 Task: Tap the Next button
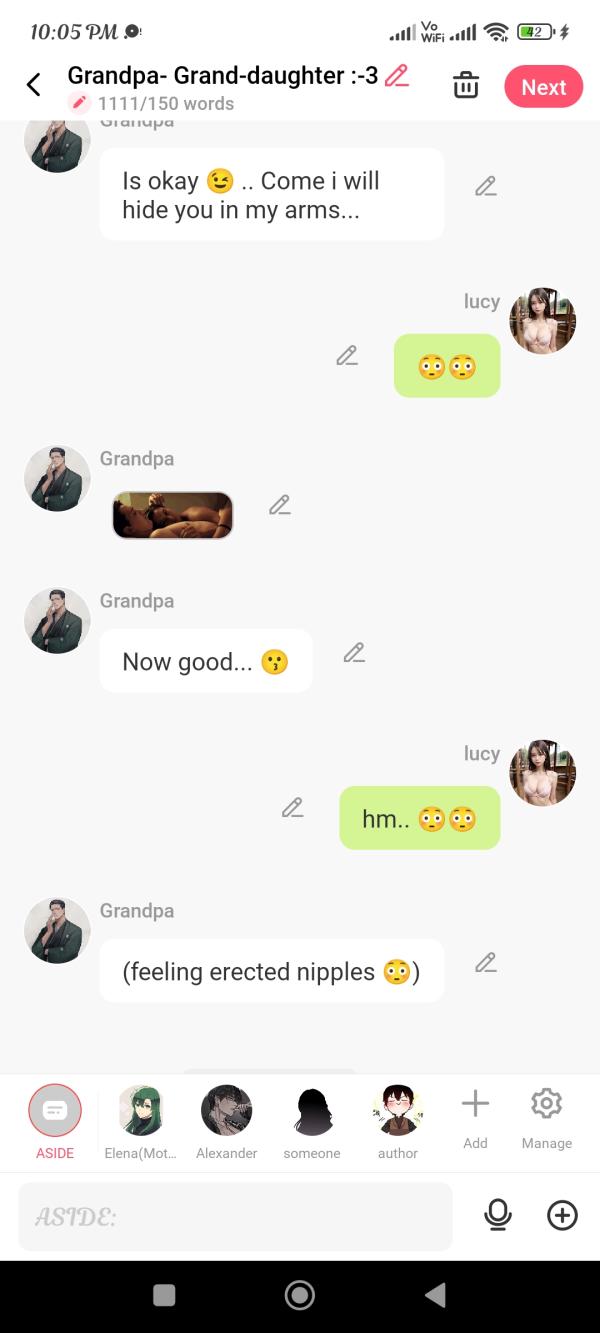click(543, 87)
